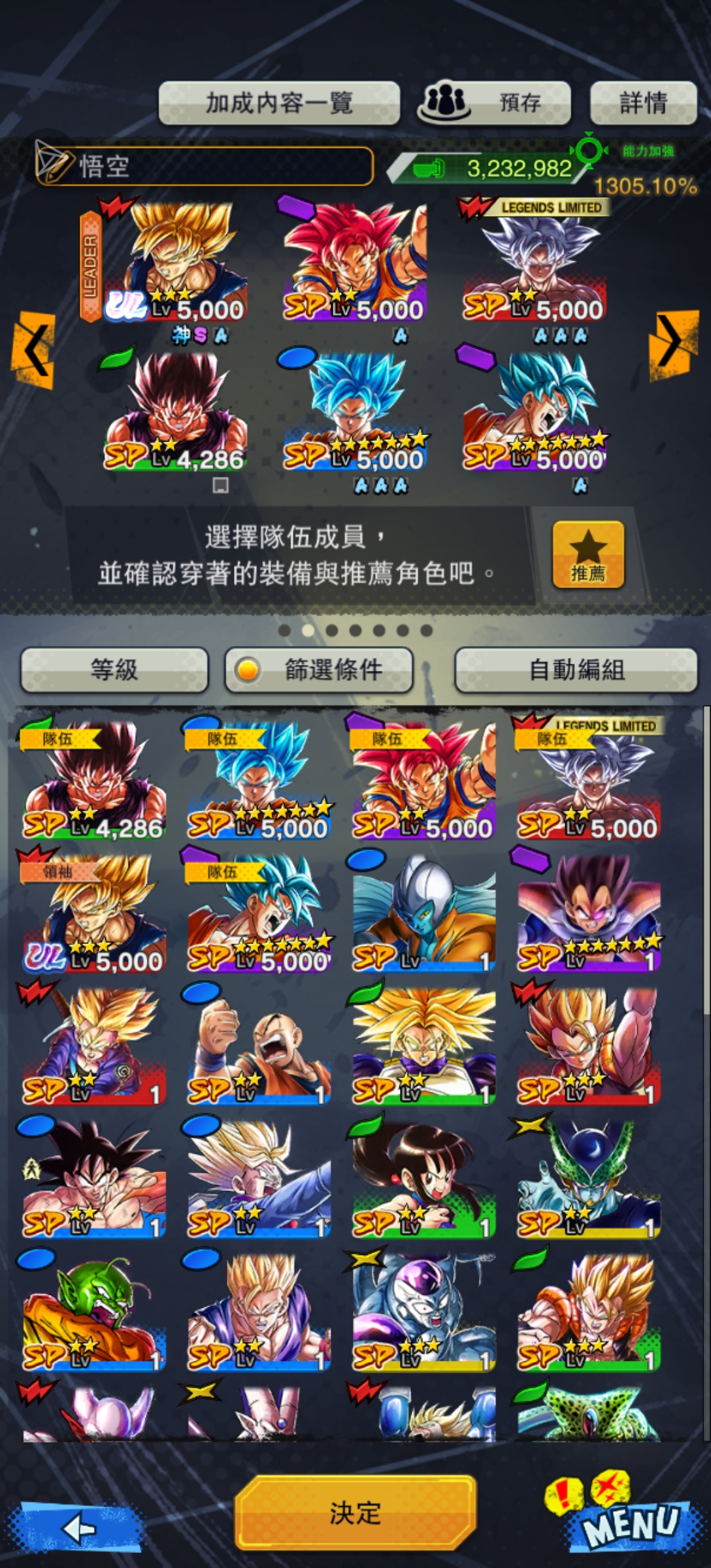711x1568 pixels.
Task: Go to the previous party with left arrow
Action: (33, 350)
